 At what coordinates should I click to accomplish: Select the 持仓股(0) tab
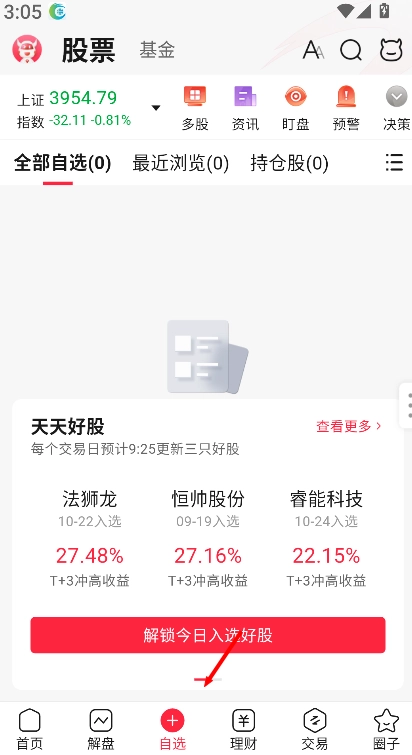pos(289,163)
